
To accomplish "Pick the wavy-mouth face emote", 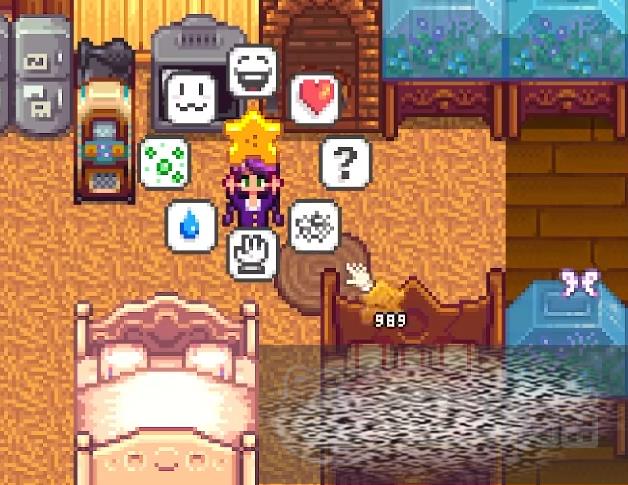I will tap(190, 98).
